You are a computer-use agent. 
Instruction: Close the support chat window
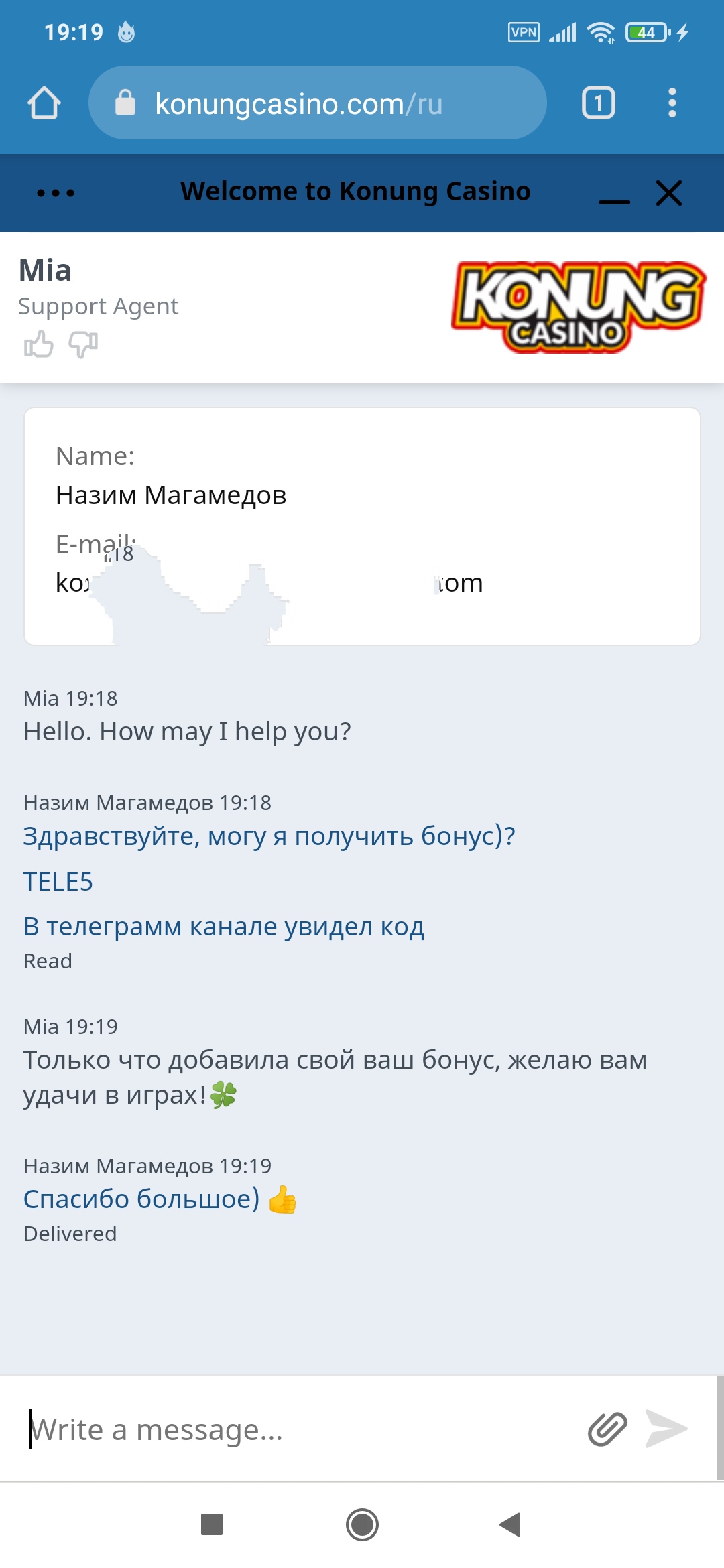pyautogui.click(x=669, y=193)
